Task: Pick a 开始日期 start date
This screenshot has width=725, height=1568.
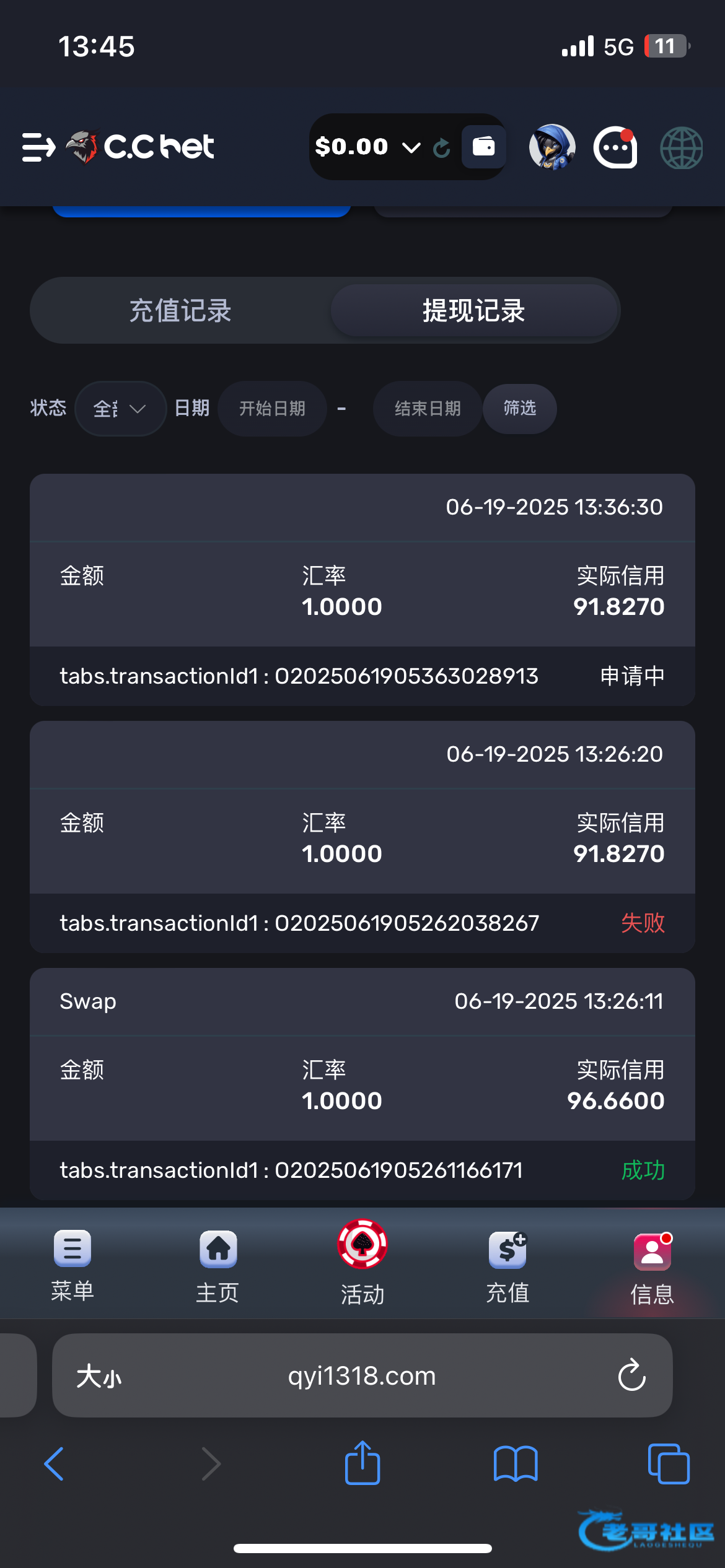Action: (x=272, y=409)
